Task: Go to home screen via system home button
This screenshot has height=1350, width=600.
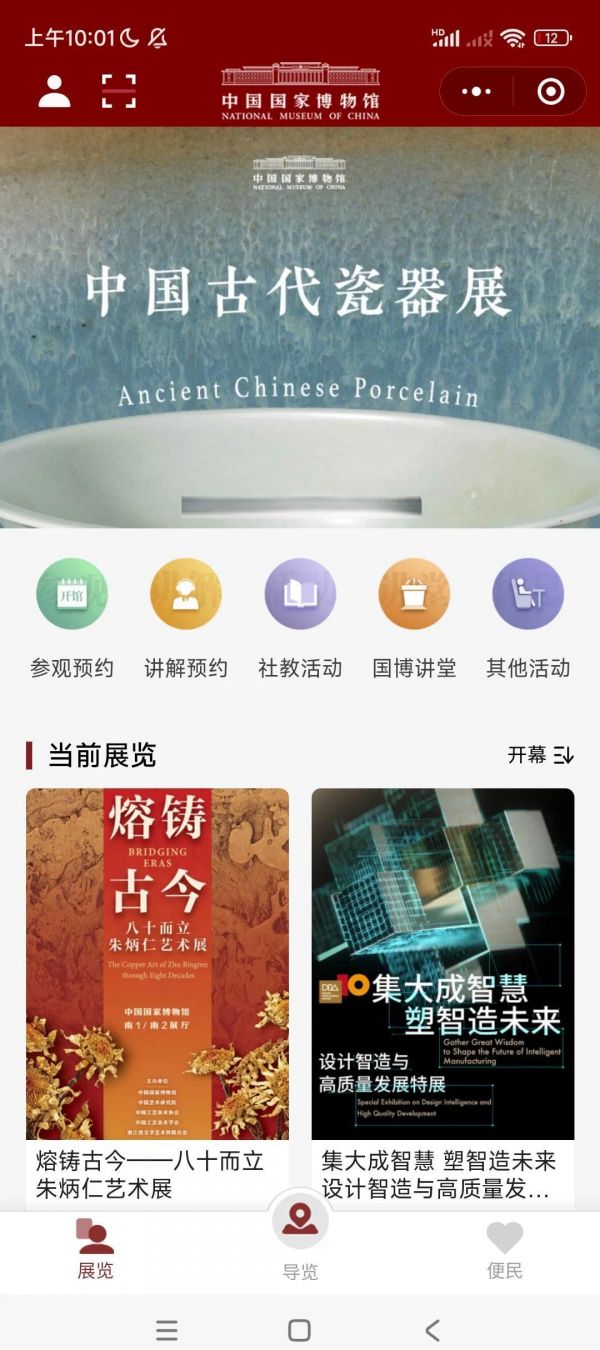Action: (299, 1330)
